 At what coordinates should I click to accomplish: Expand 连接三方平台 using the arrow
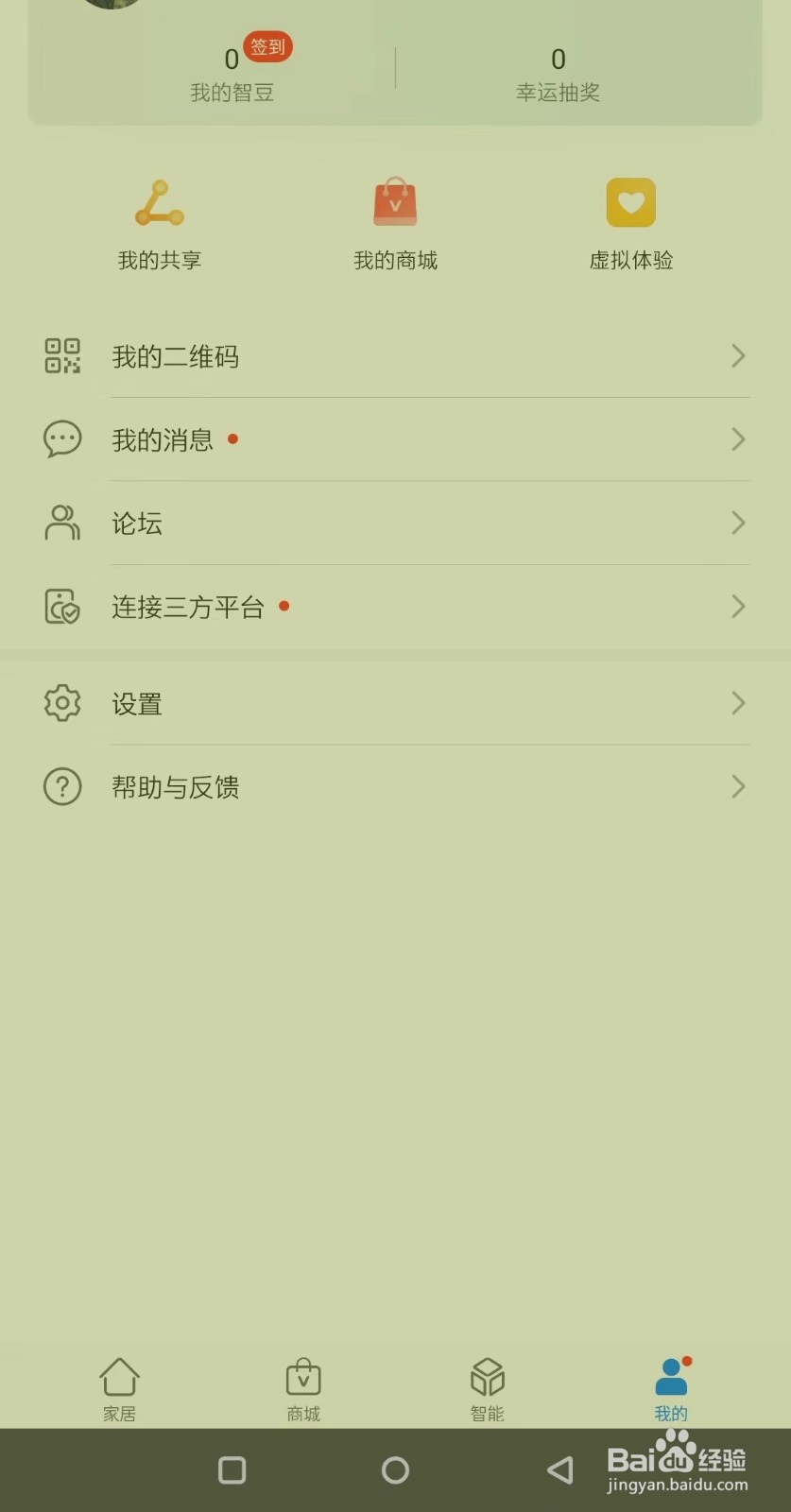tap(738, 607)
